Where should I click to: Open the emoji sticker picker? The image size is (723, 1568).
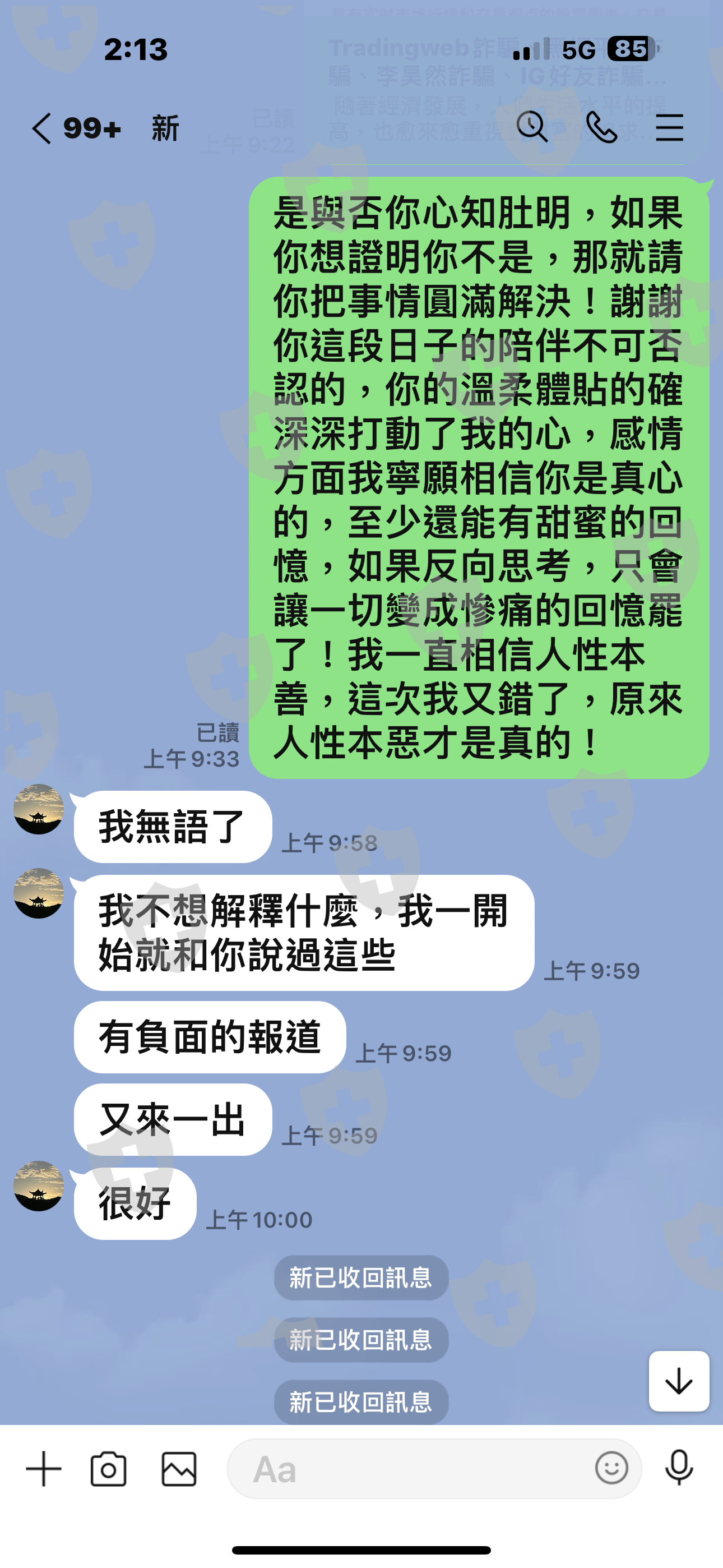(611, 1468)
